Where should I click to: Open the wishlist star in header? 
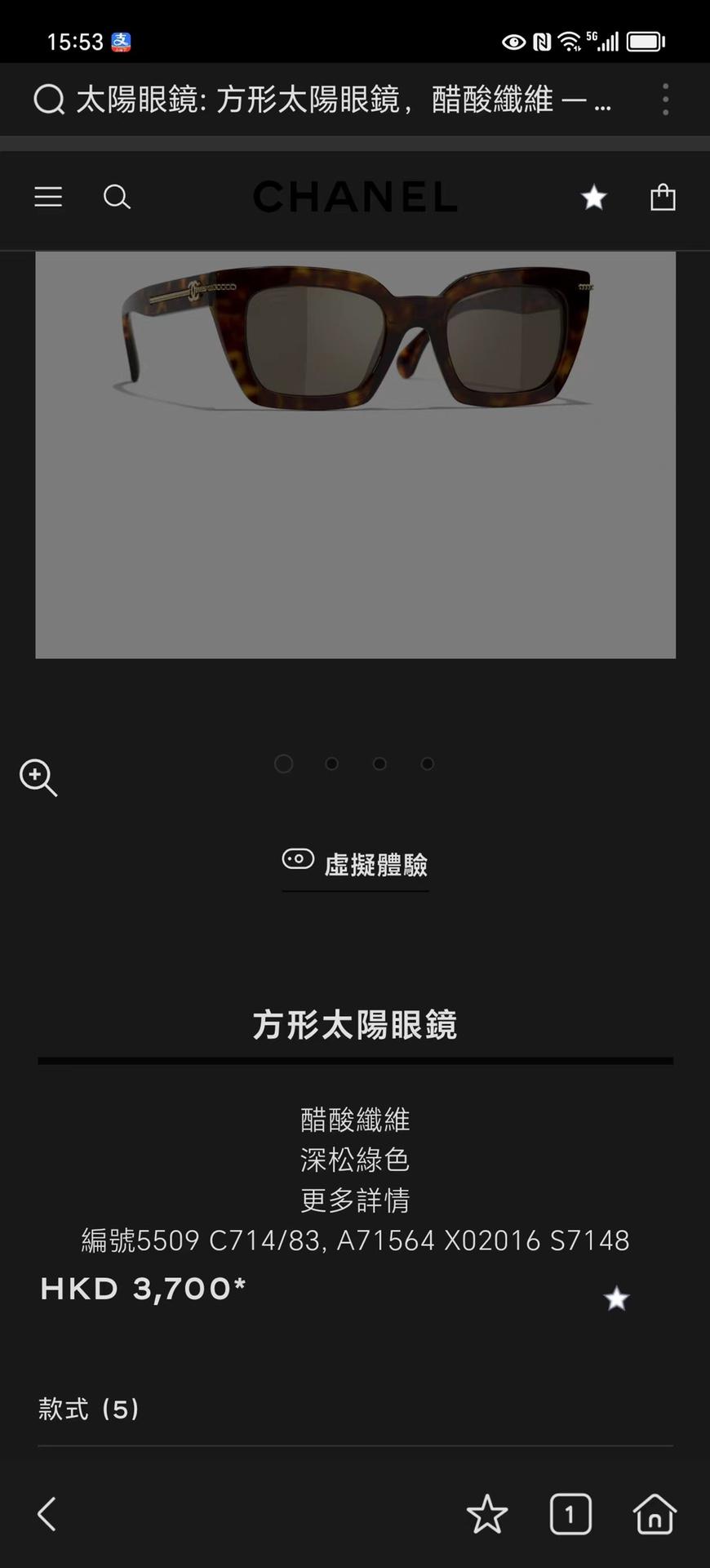593,197
